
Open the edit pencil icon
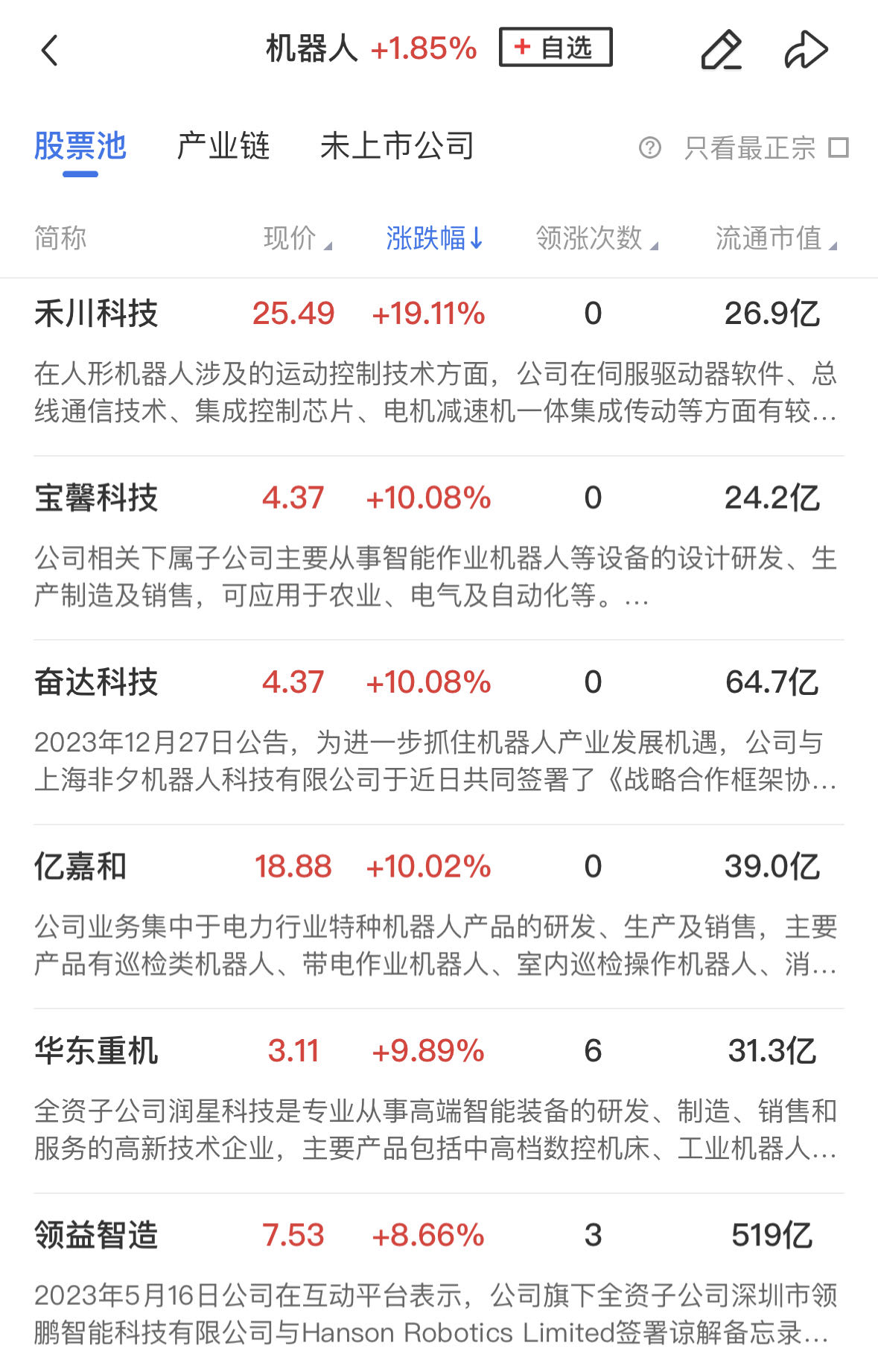(721, 51)
